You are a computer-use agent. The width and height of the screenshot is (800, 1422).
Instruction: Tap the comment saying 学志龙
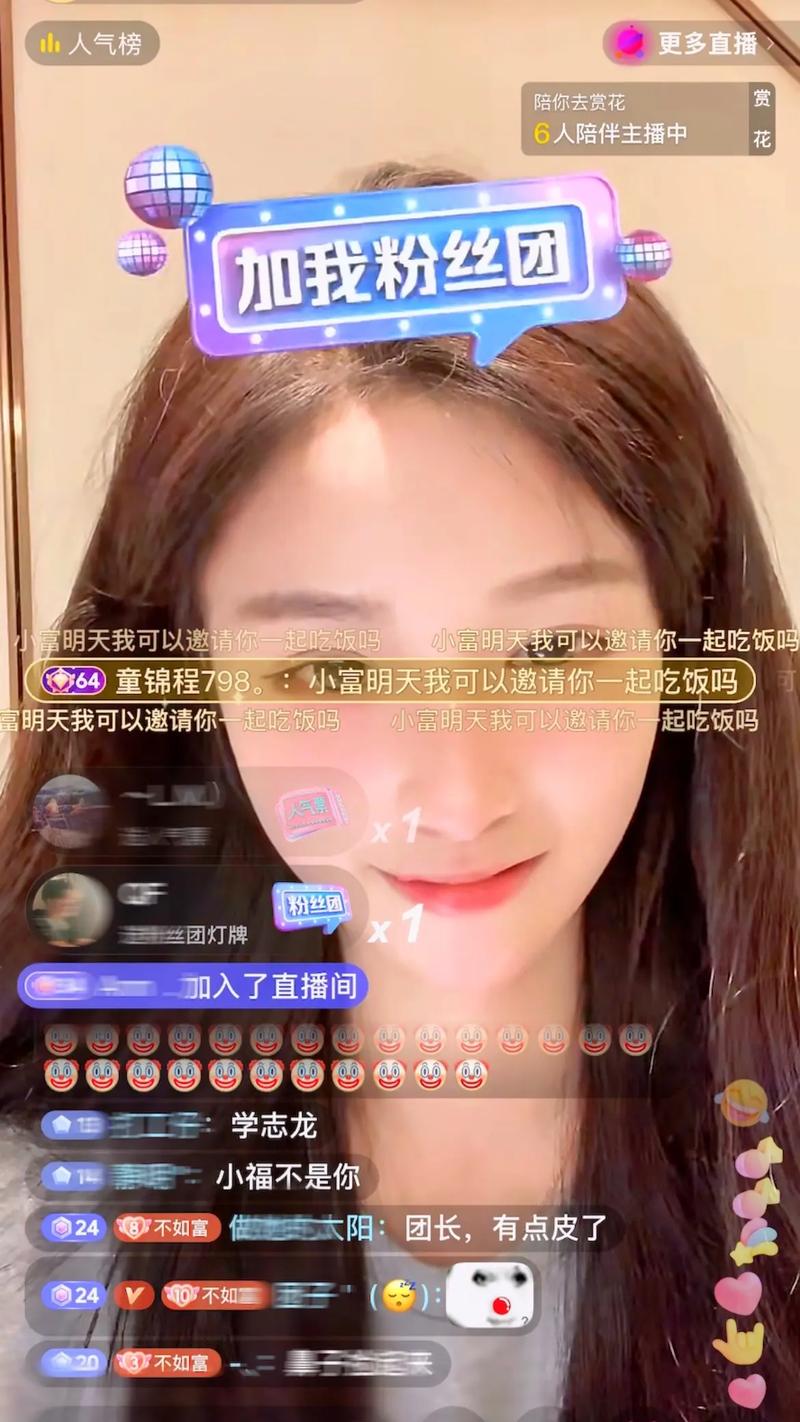273,1126
